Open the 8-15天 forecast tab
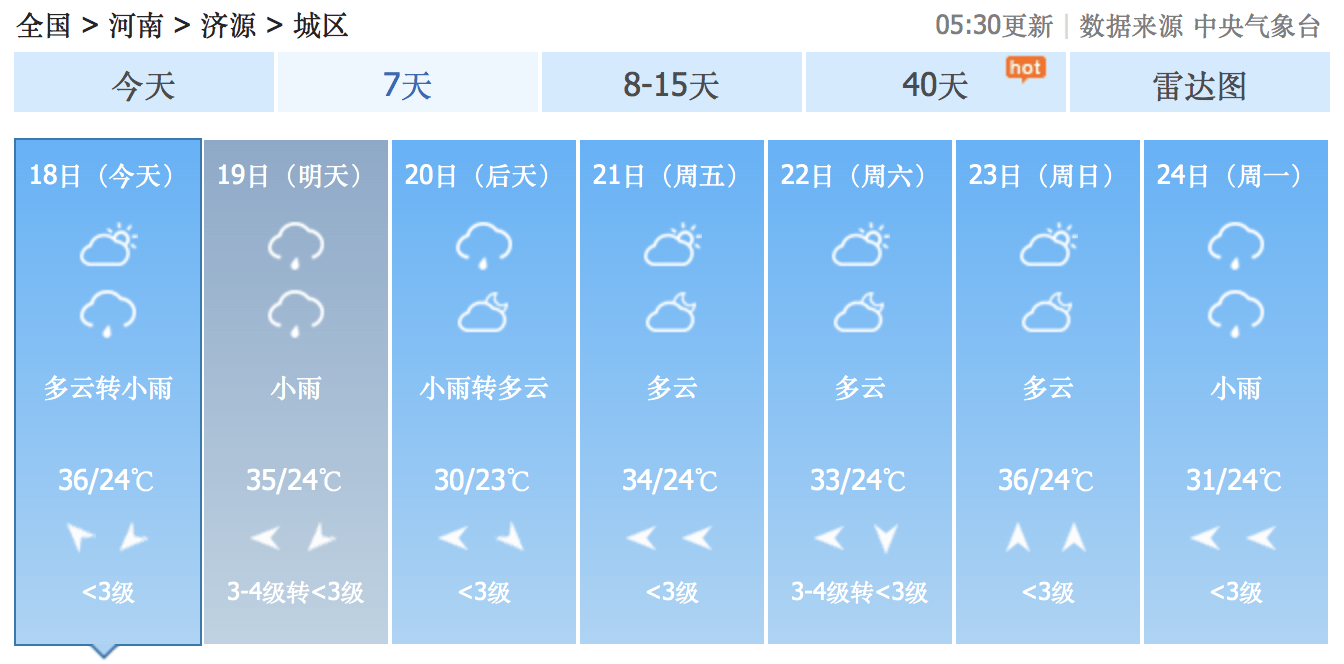Screen dimensions: 1344x664 tap(671, 84)
